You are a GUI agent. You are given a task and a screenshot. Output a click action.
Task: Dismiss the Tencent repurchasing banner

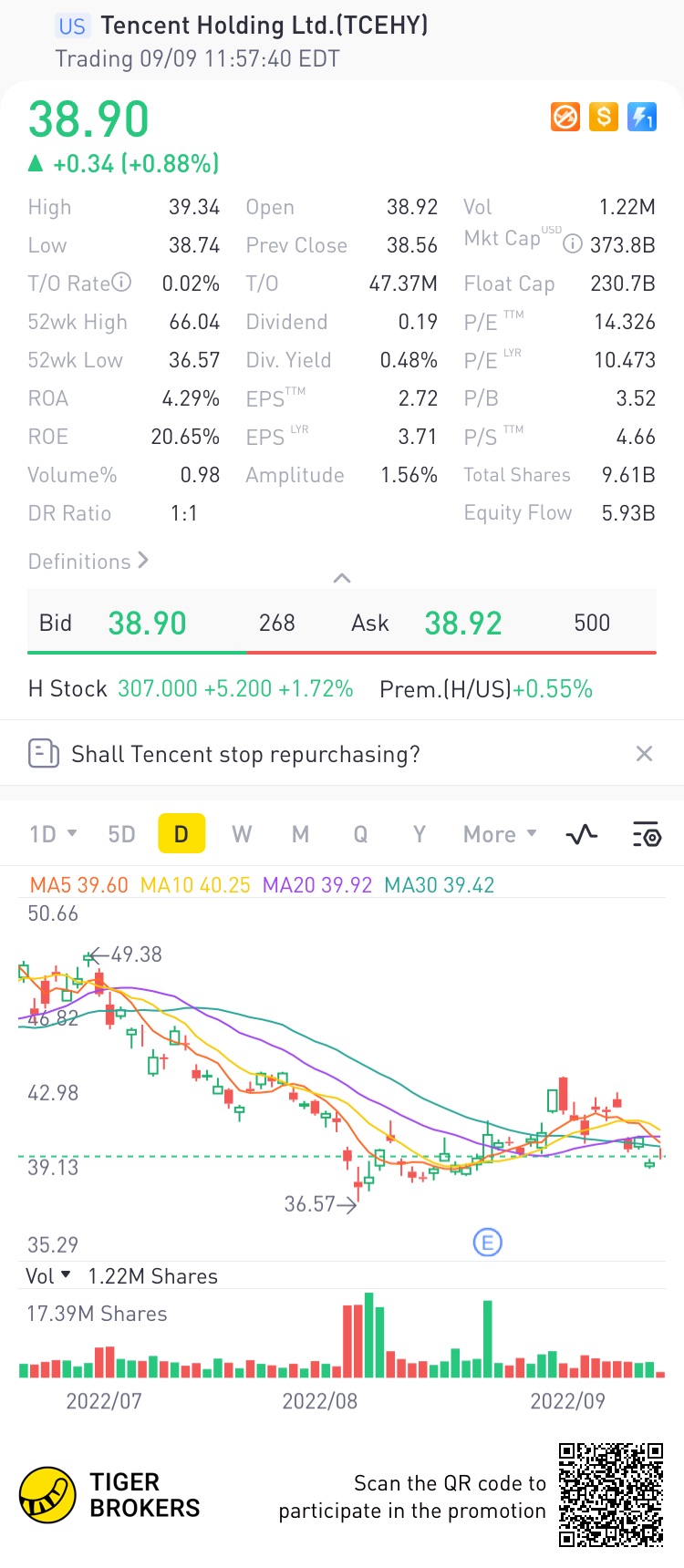click(644, 754)
